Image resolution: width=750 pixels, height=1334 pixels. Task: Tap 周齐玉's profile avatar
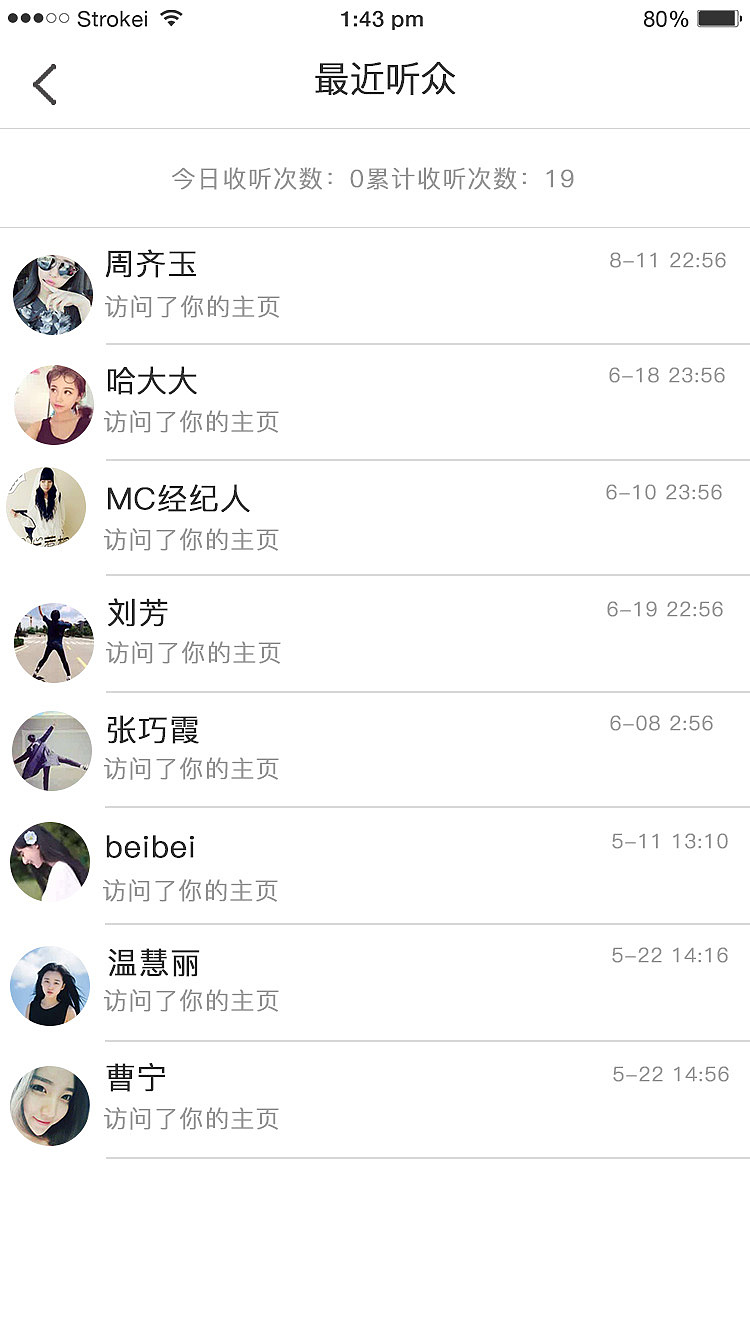[x=51, y=290]
